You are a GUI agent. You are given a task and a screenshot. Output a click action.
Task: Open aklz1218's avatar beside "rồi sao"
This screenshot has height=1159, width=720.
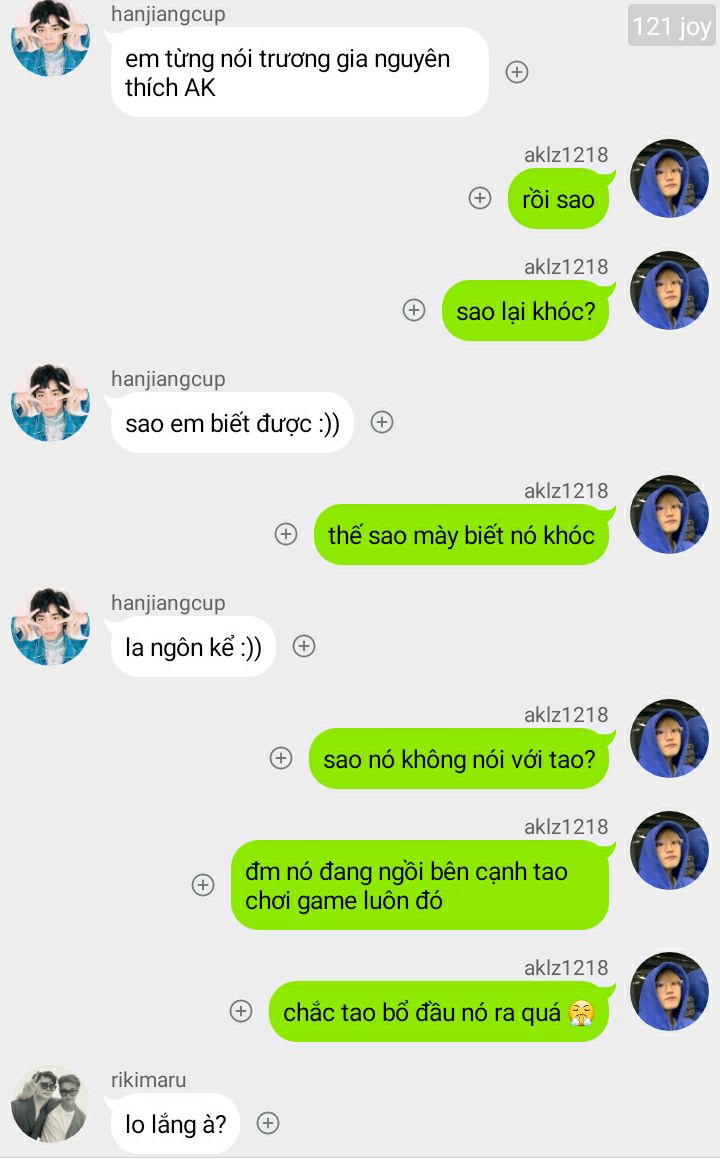coord(670,178)
